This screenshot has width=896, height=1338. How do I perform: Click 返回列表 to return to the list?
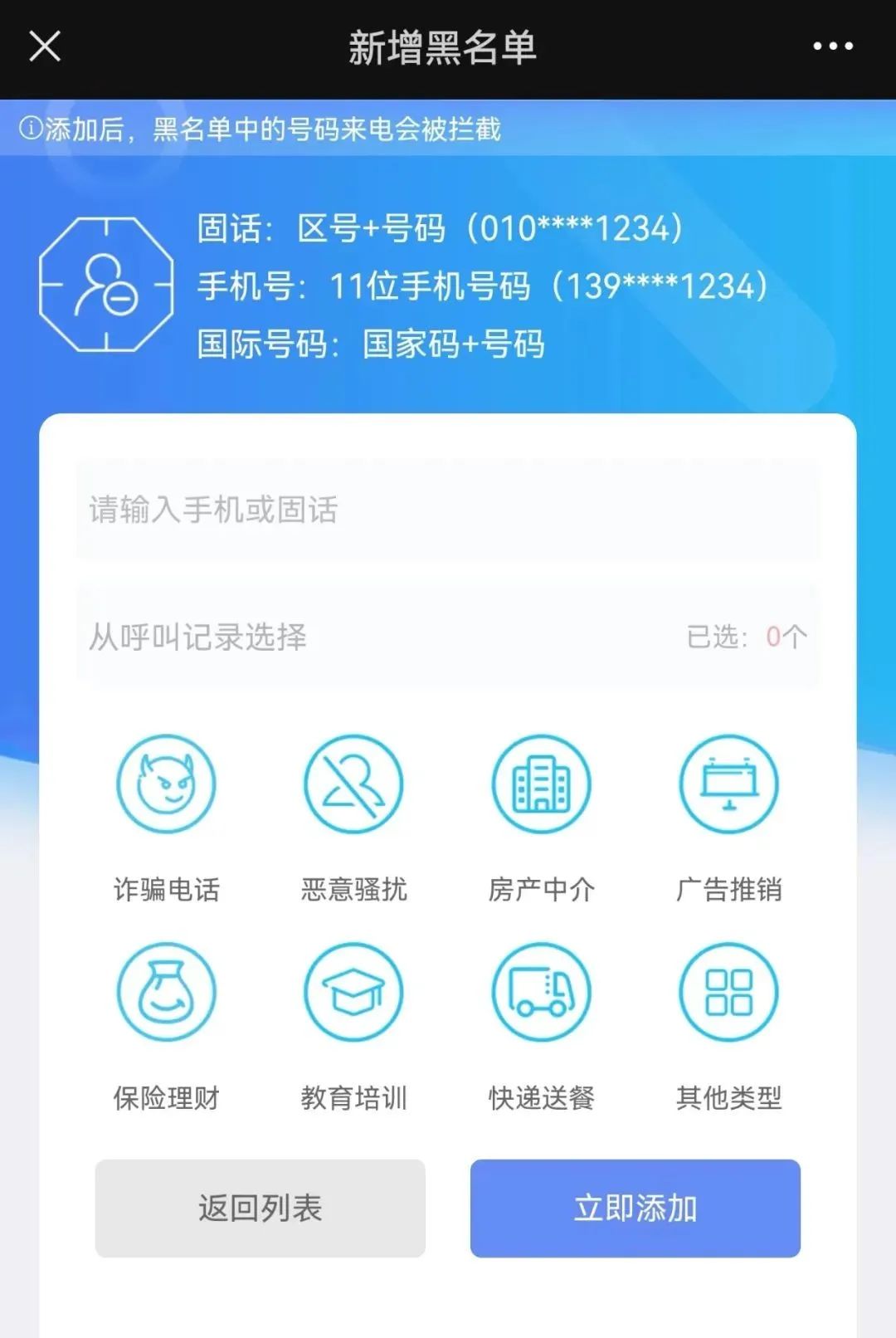coord(260,1210)
